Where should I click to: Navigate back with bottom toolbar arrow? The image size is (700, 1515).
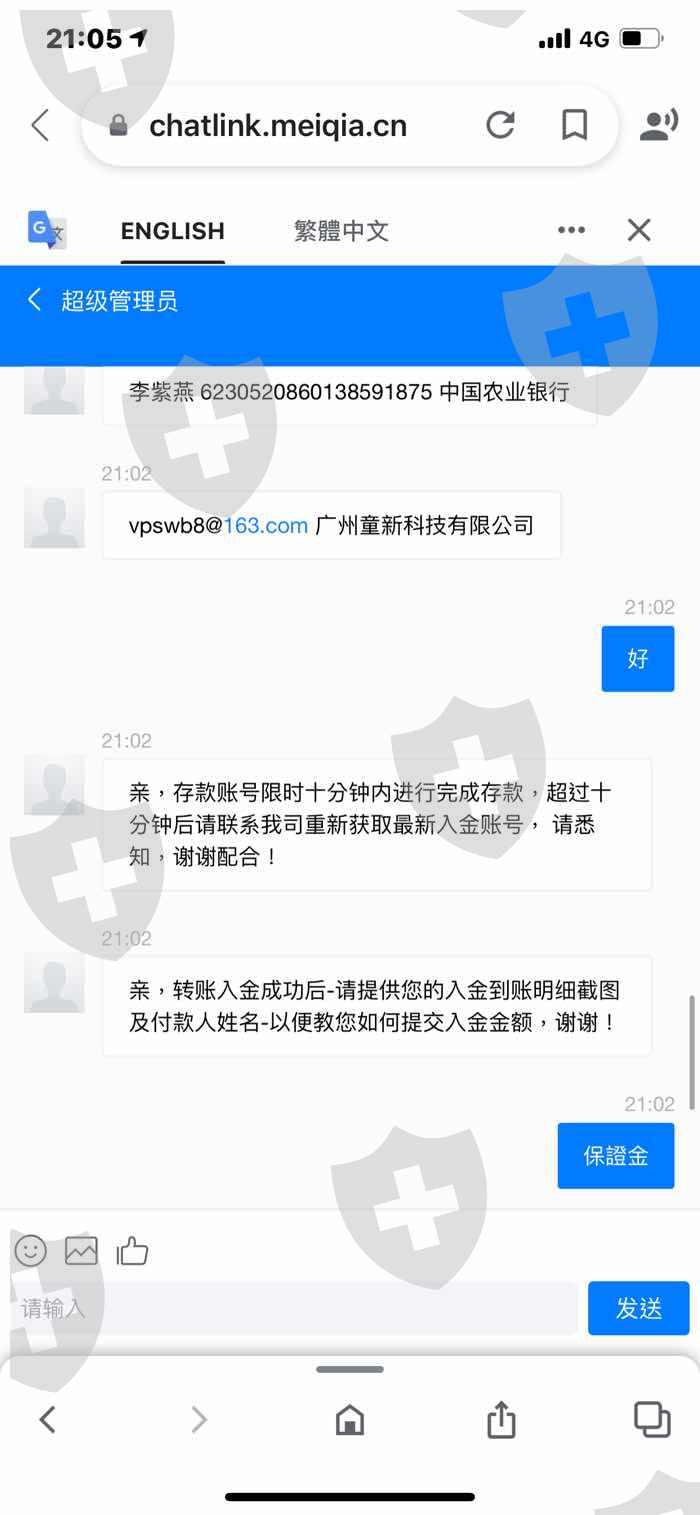coord(47,1419)
